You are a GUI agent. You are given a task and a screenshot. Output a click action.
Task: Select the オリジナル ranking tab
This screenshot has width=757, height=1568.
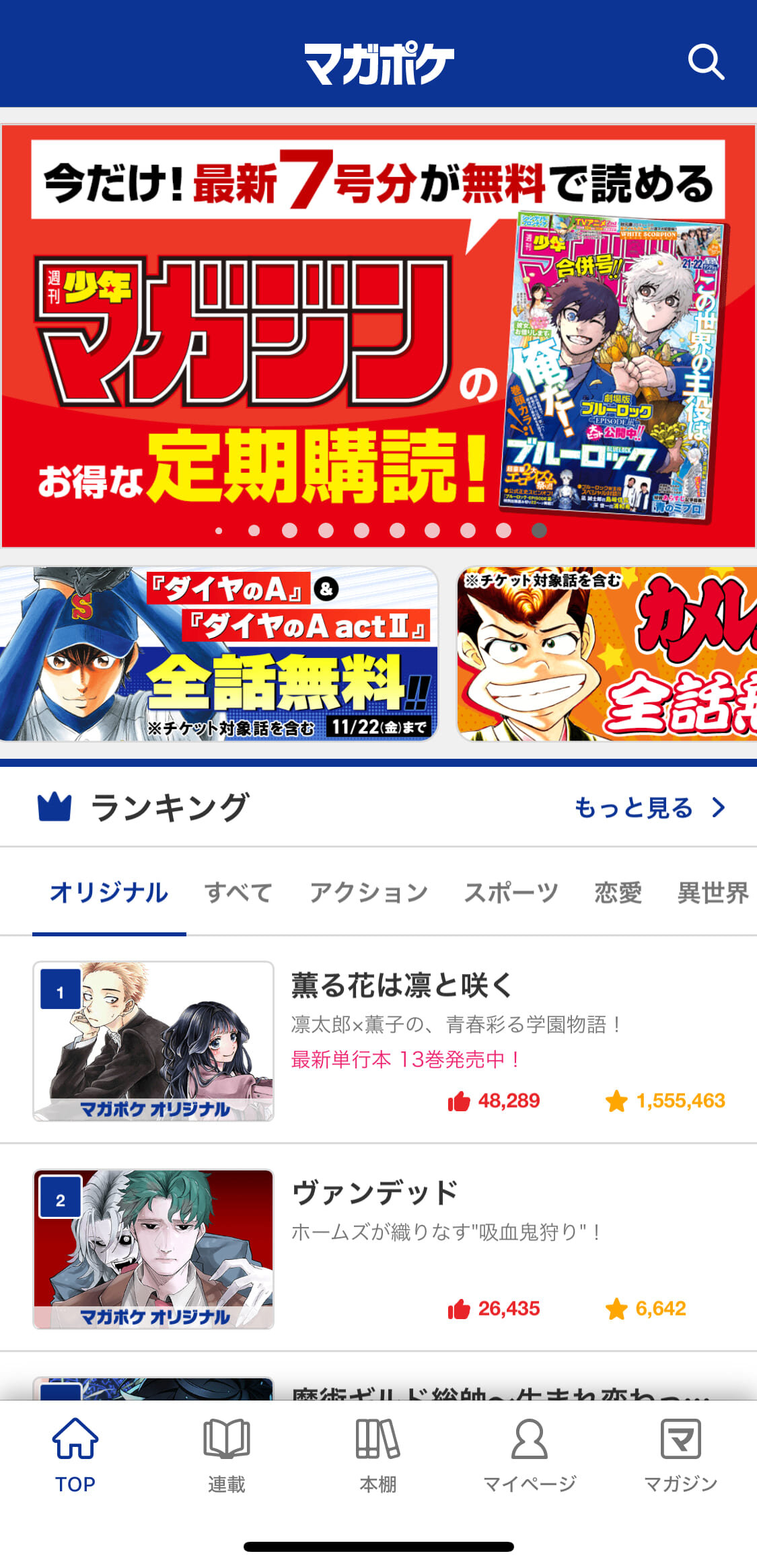click(x=109, y=893)
